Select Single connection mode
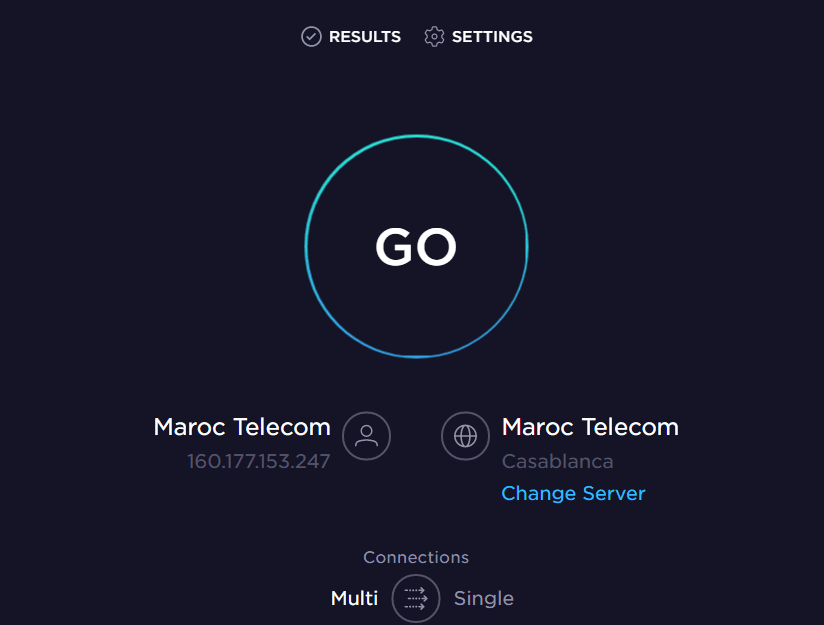Image resolution: width=824 pixels, height=625 pixels. (483, 598)
